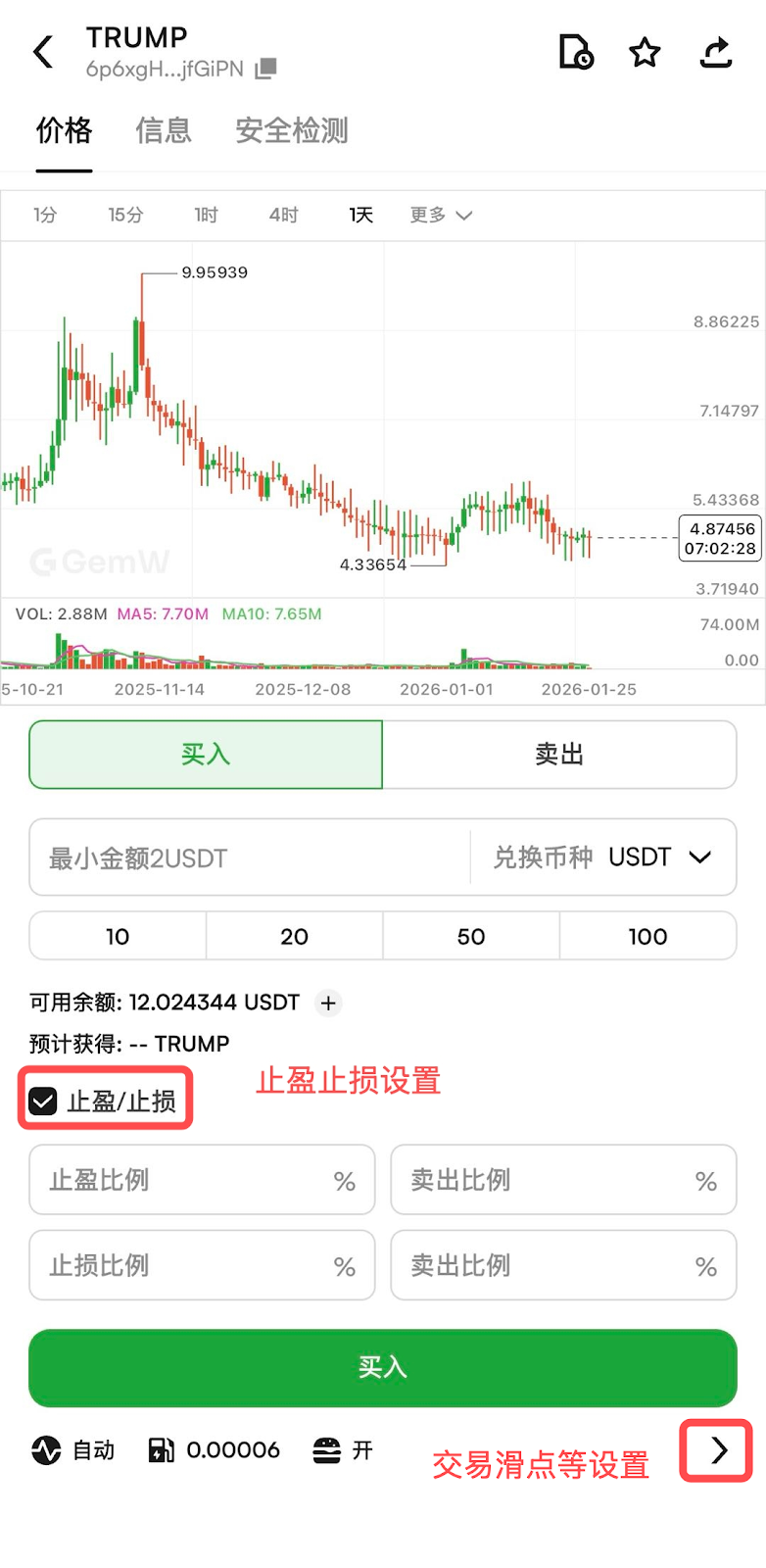Select the 15分 chart interval

[x=125, y=215]
